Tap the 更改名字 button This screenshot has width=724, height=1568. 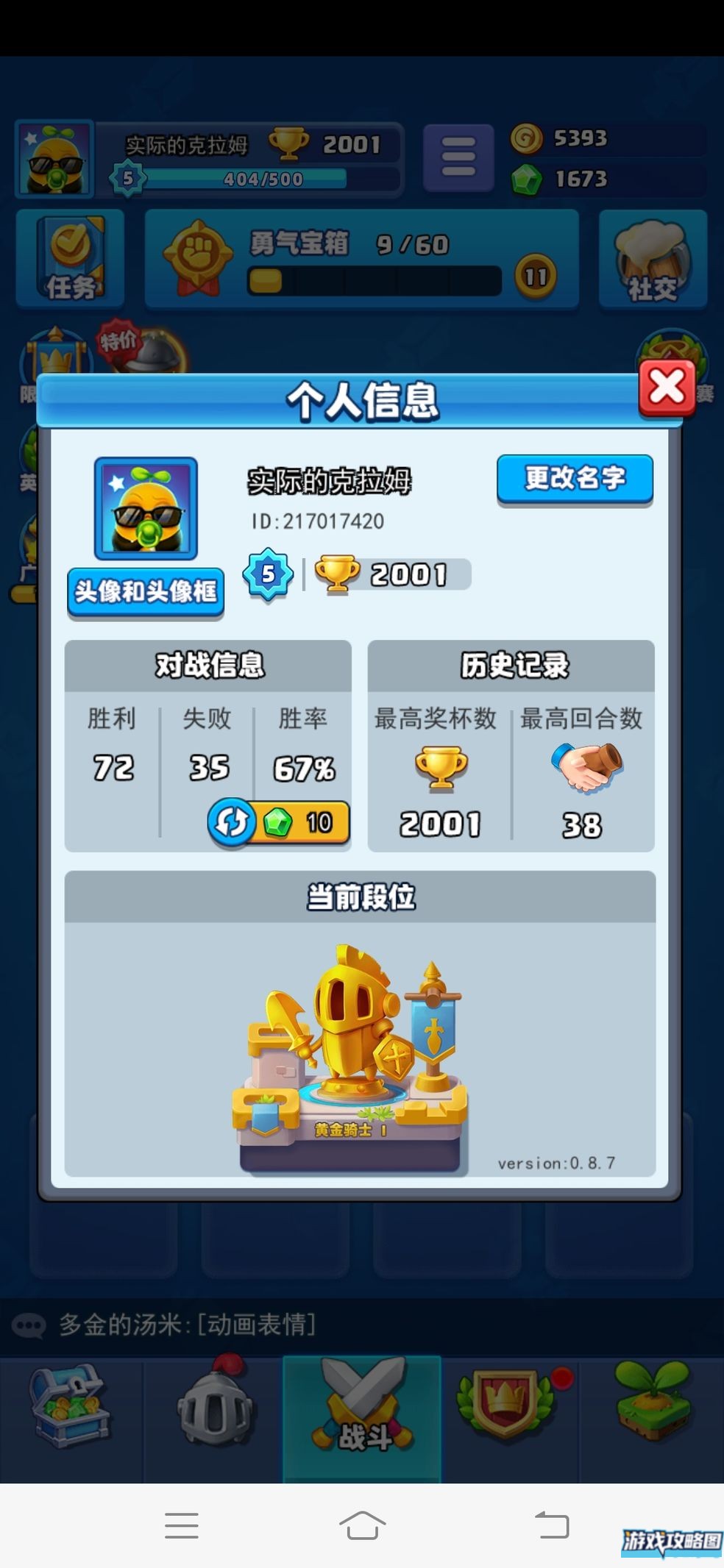click(x=575, y=479)
